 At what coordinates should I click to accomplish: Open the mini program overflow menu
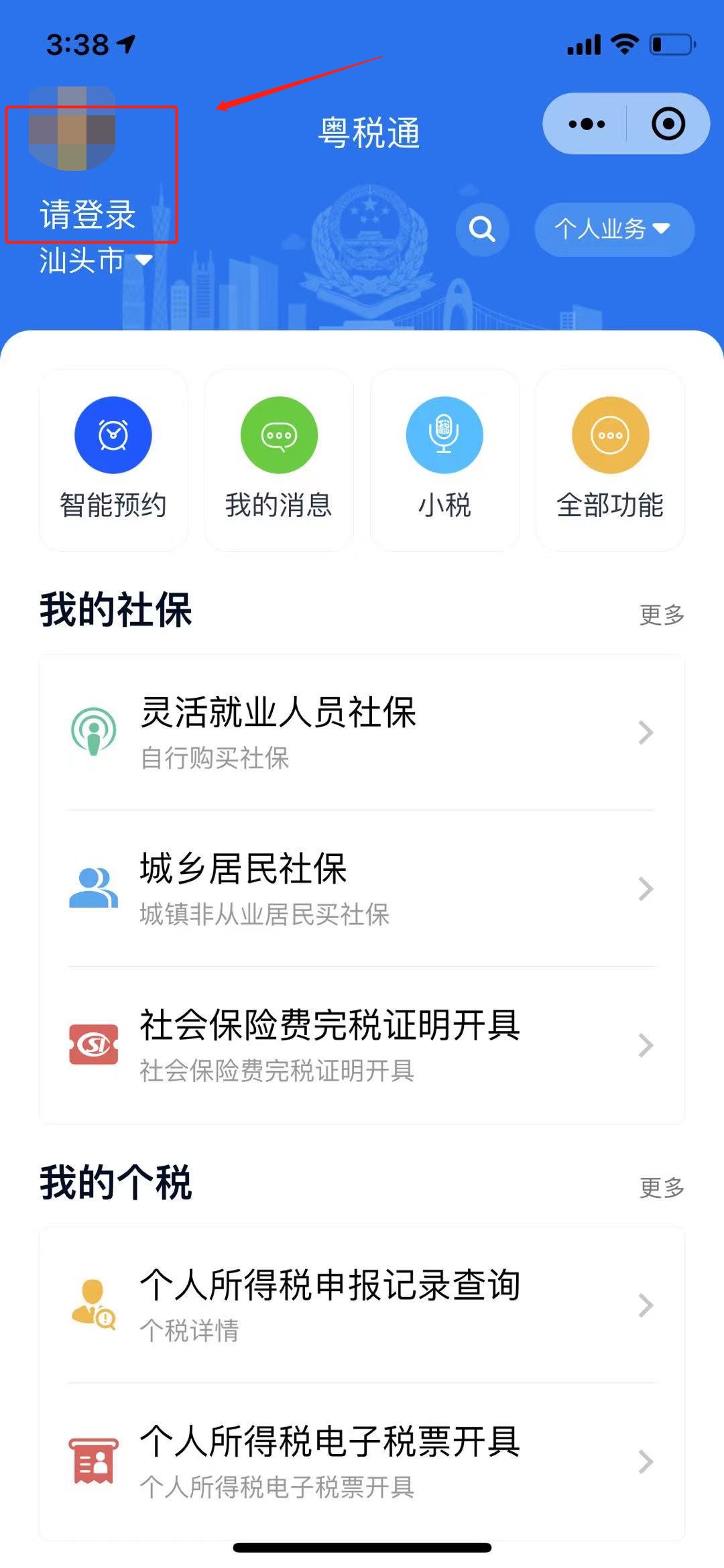(x=587, y=124)
